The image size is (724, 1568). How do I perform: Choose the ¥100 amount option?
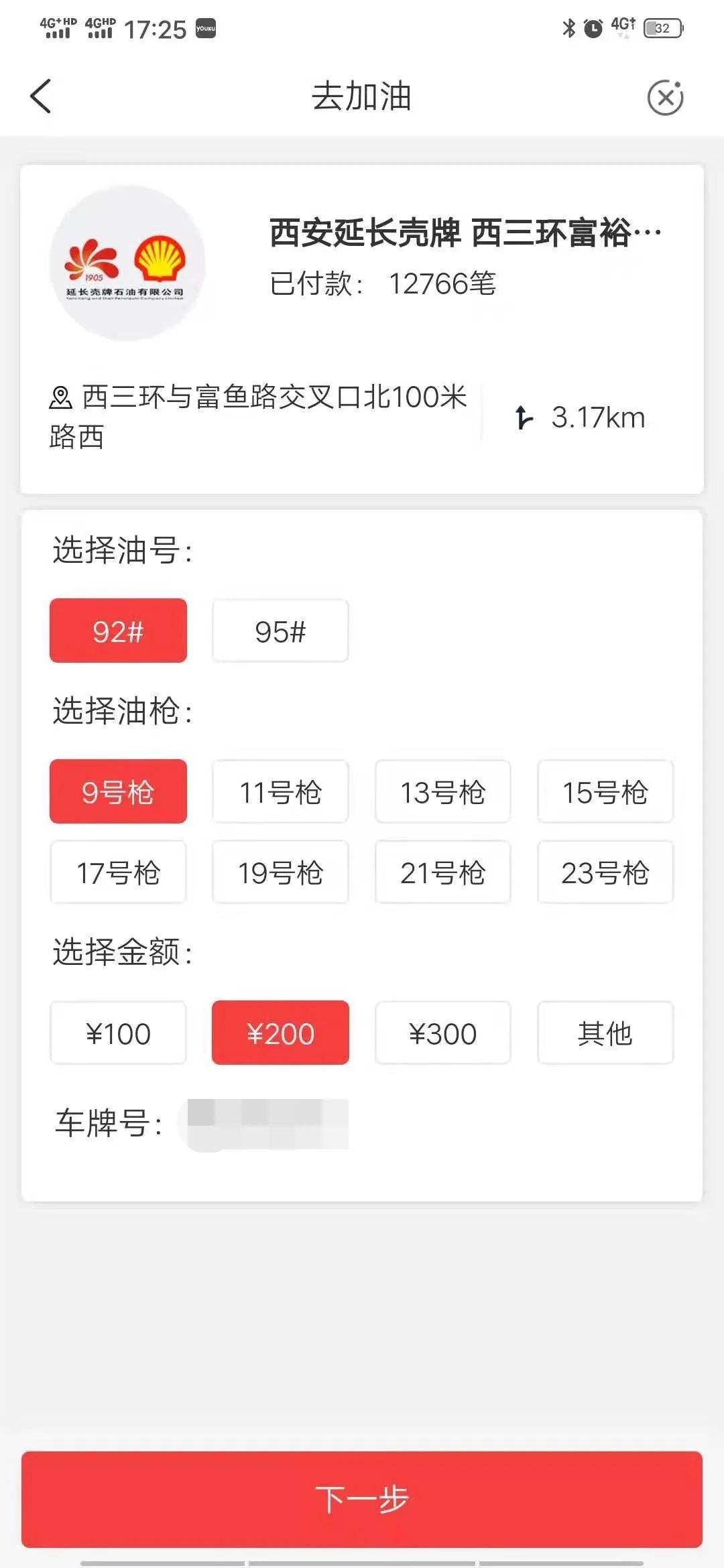pyautogui.click(x=117, y=1033)
